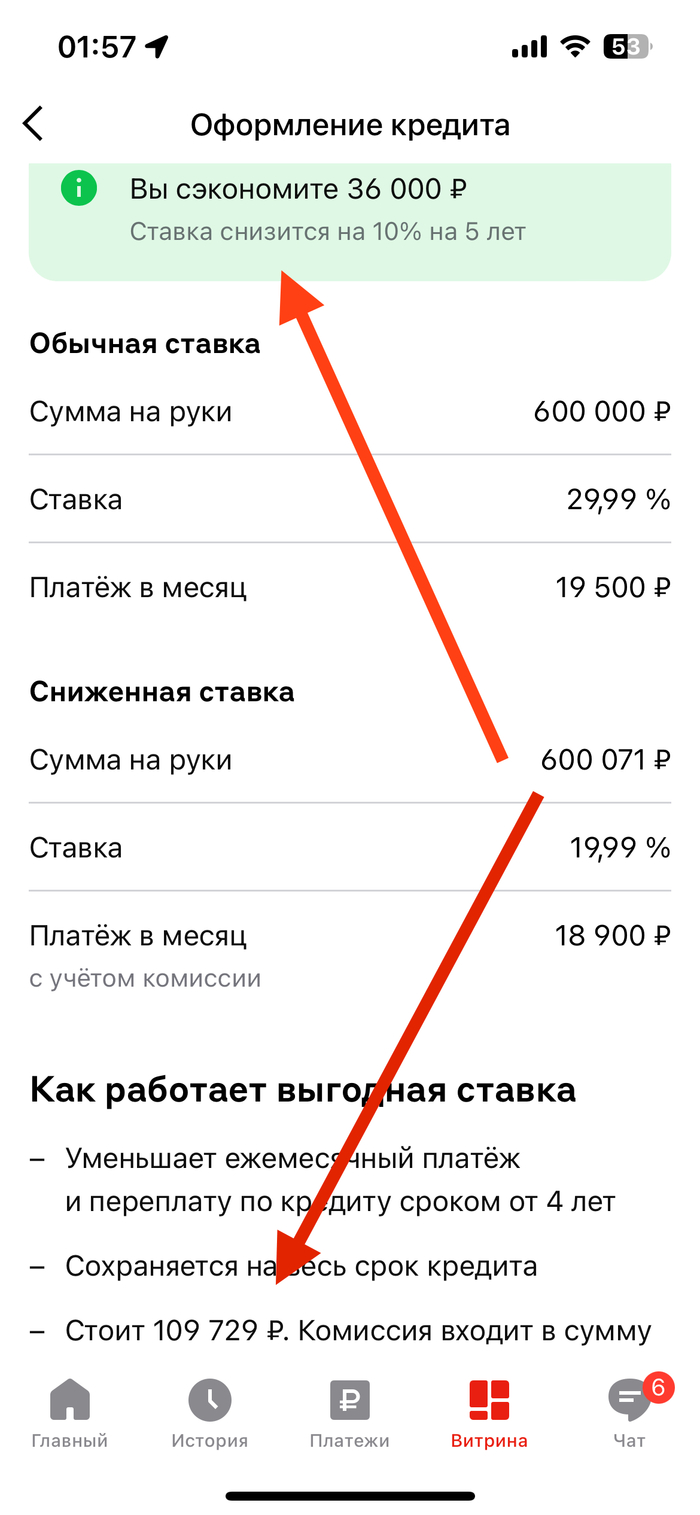Switch to the Главный tab
The width and height of the screenshot is (700, 1515).
tap(69, 1413)
